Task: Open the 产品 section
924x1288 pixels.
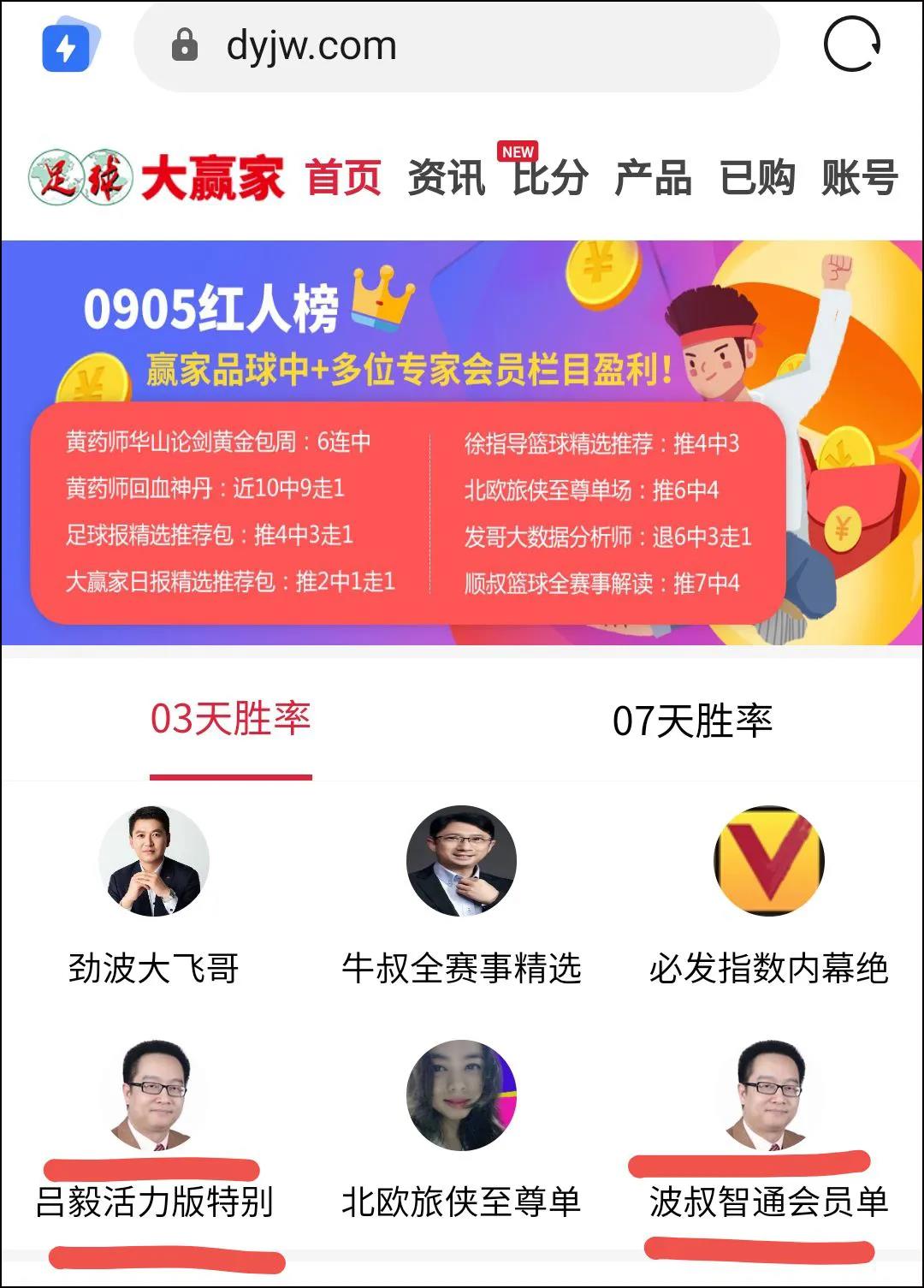Action: pos(653,178)
